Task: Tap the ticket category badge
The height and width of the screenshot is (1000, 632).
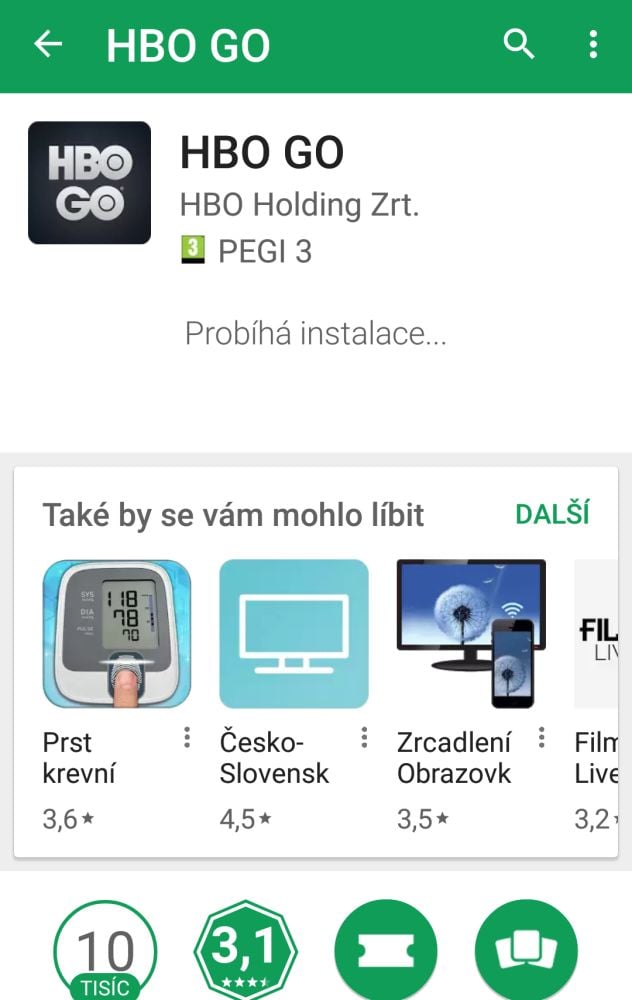Action: pyautogui.click(x=386, y=949)
